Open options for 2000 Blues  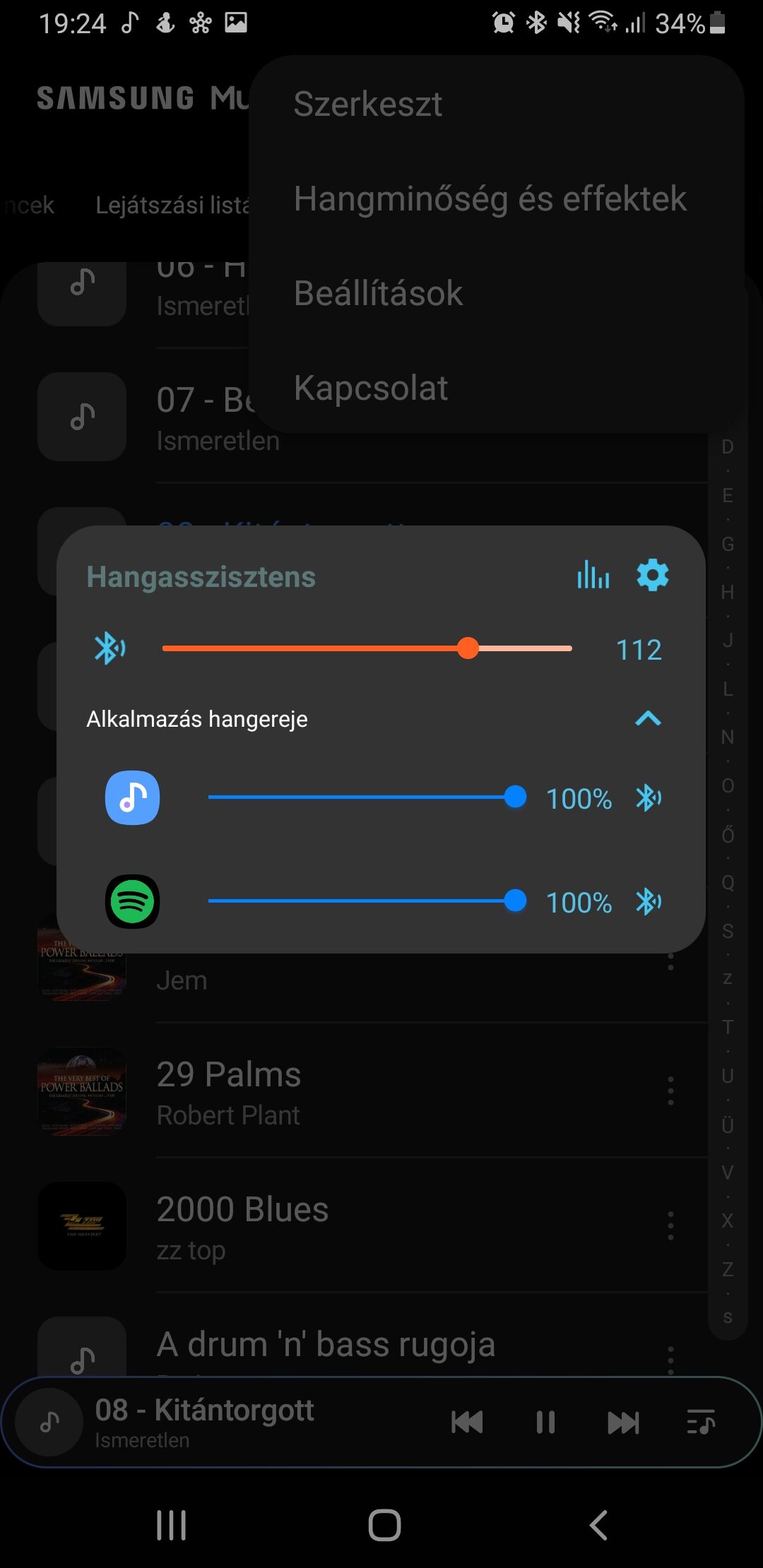[x=670, y=1226]
